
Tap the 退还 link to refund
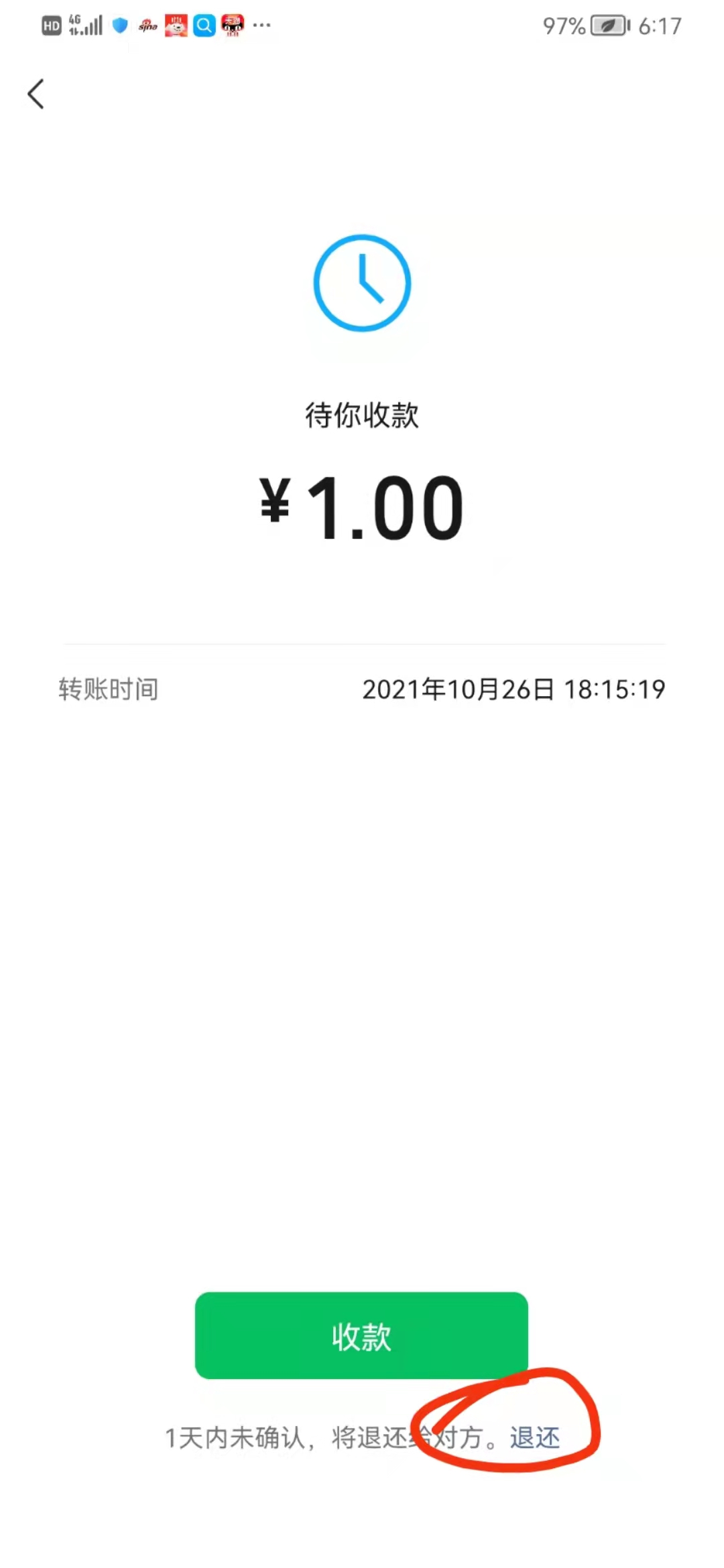(534, 1437)
